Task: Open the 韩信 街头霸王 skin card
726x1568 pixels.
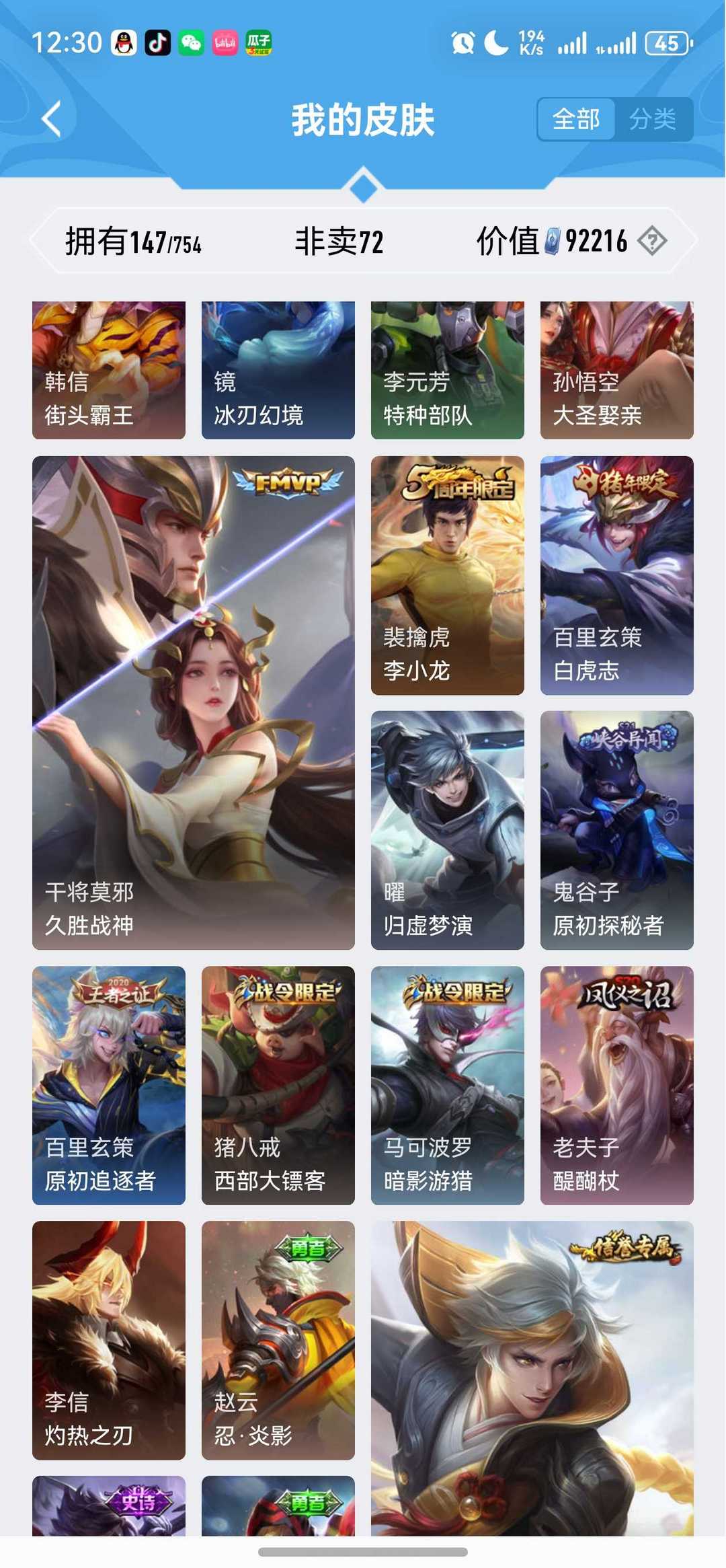Action: coord(109,371)
